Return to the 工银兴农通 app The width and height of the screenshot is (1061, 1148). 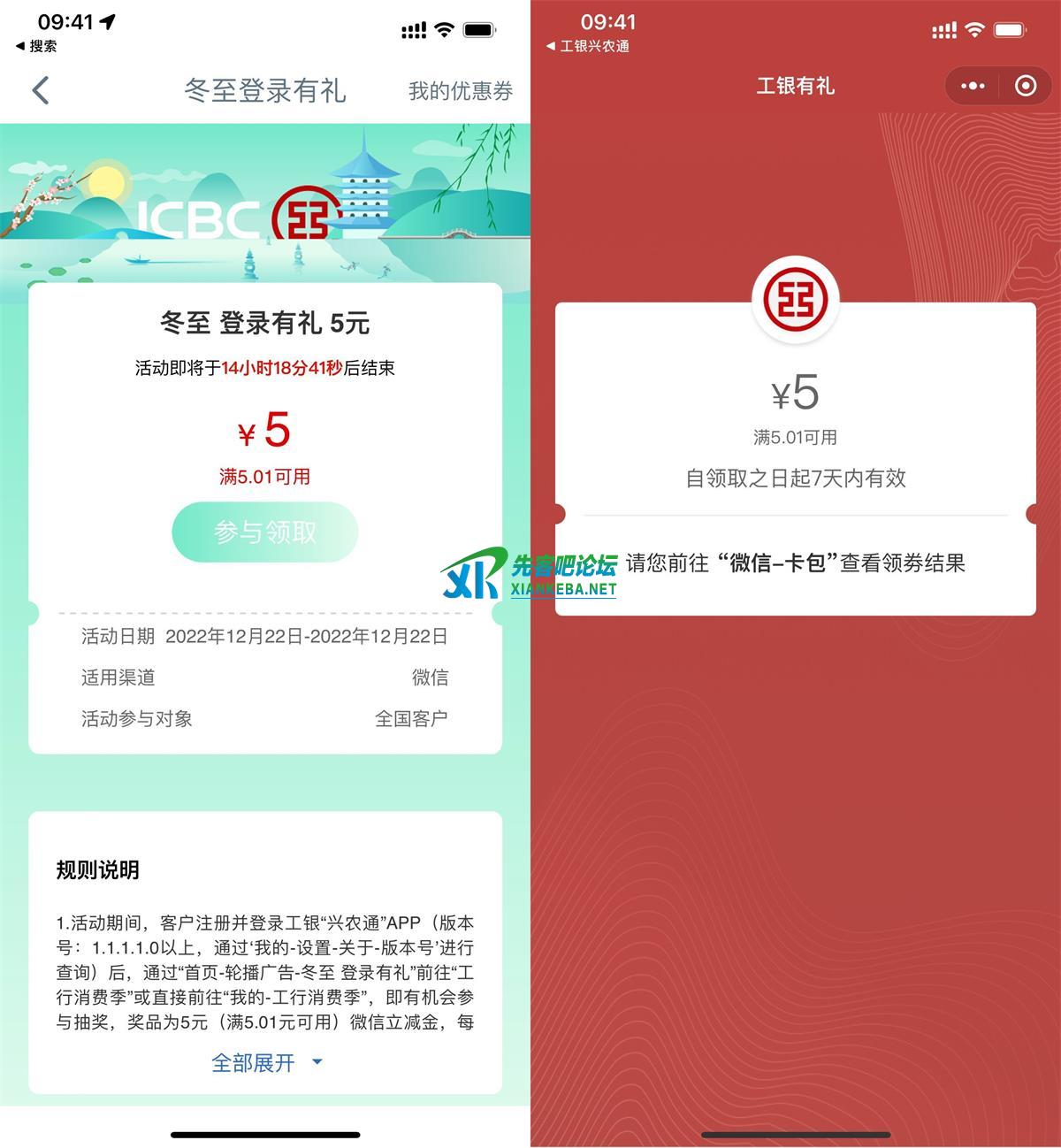(x=587, y=46)
